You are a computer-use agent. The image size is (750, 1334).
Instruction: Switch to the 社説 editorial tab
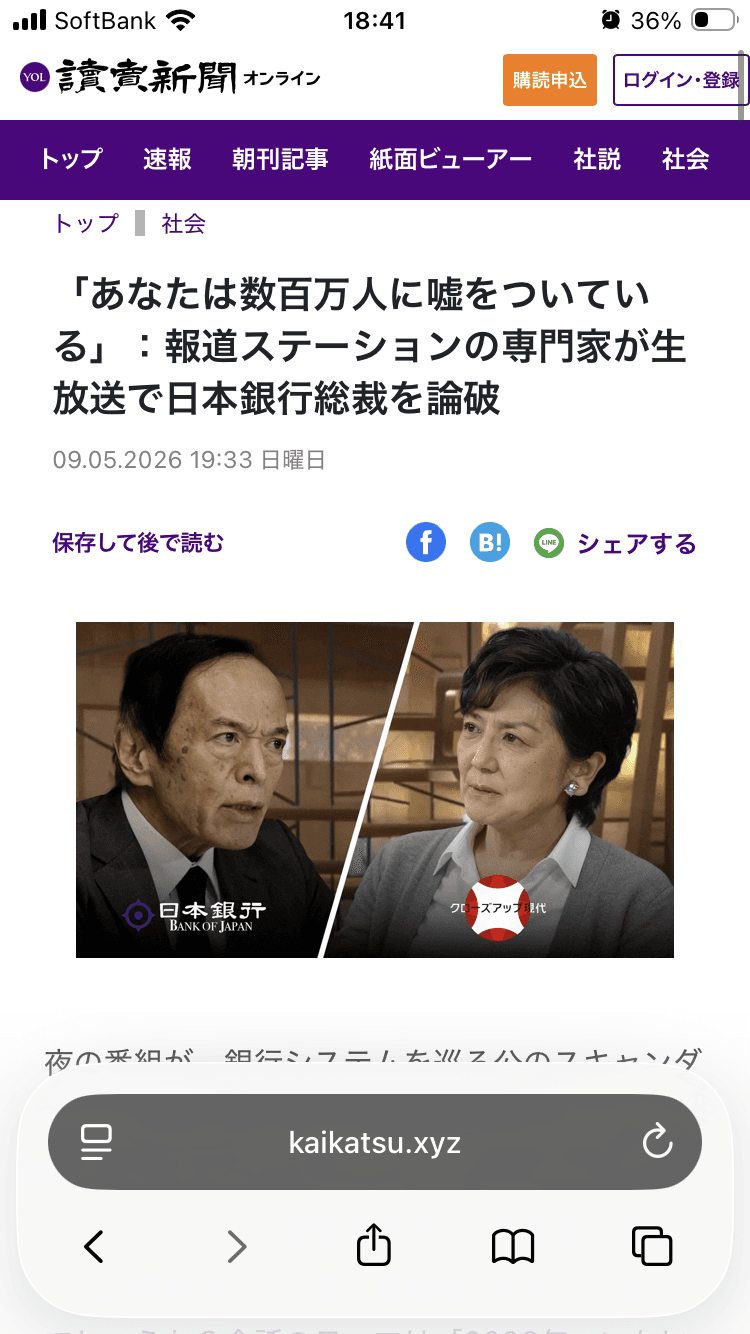click(597, 159)
